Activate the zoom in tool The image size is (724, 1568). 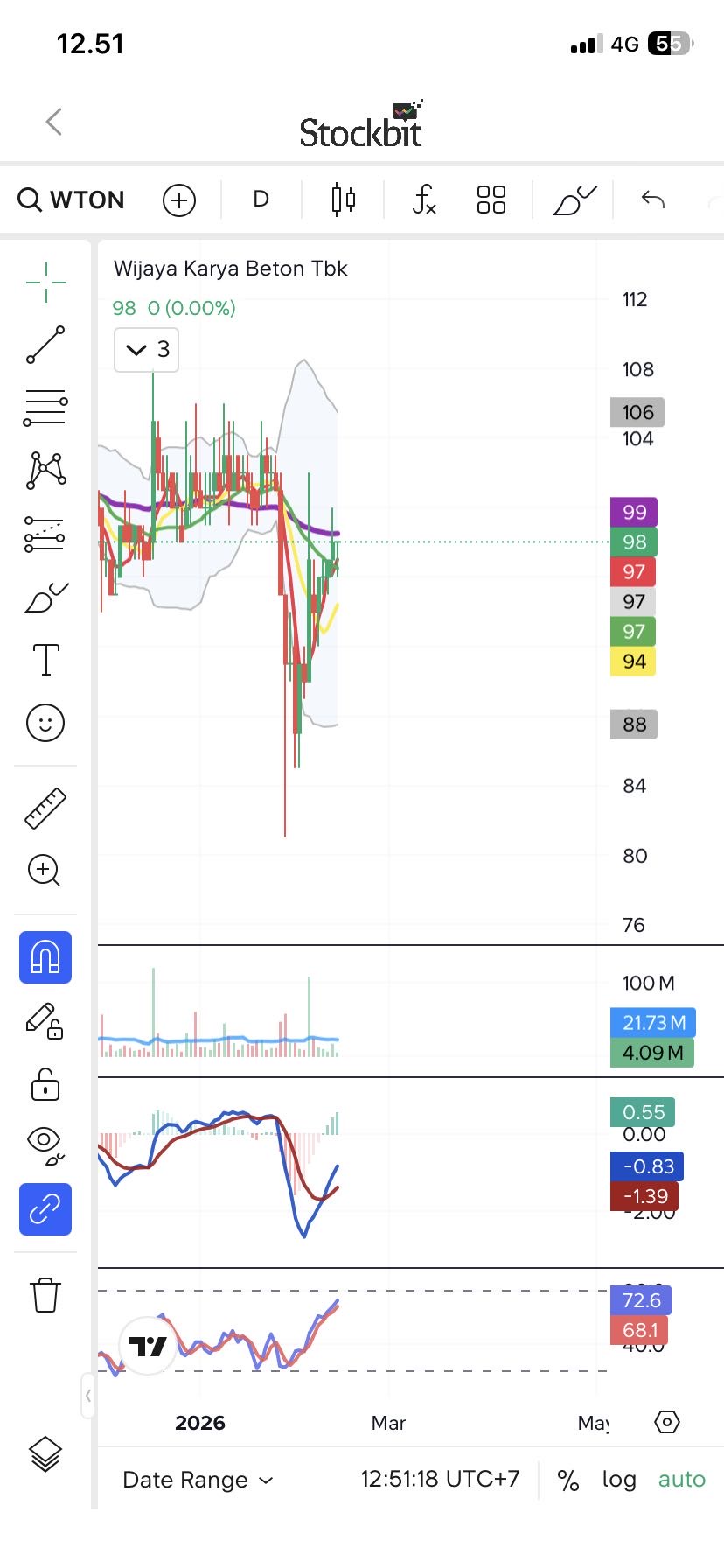click(x=45, y=871)
